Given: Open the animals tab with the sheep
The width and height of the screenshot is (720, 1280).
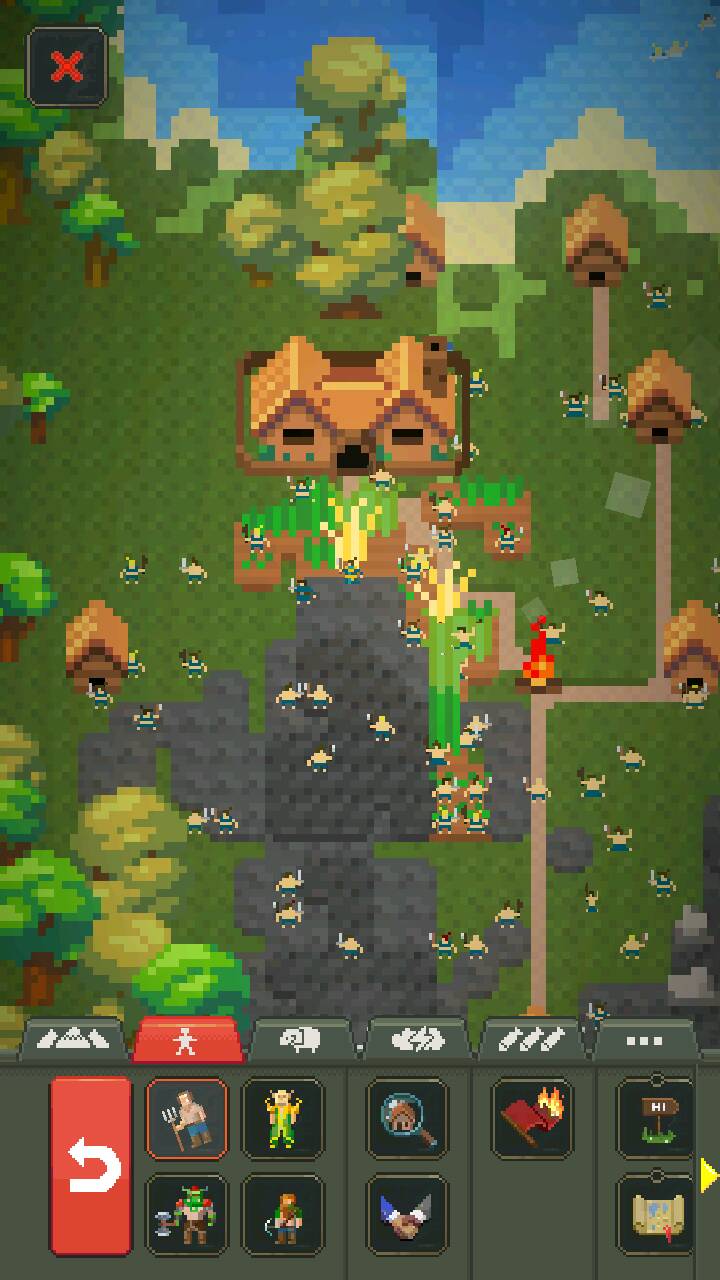Looking at the screenshot, I should tap(300, 1041).
